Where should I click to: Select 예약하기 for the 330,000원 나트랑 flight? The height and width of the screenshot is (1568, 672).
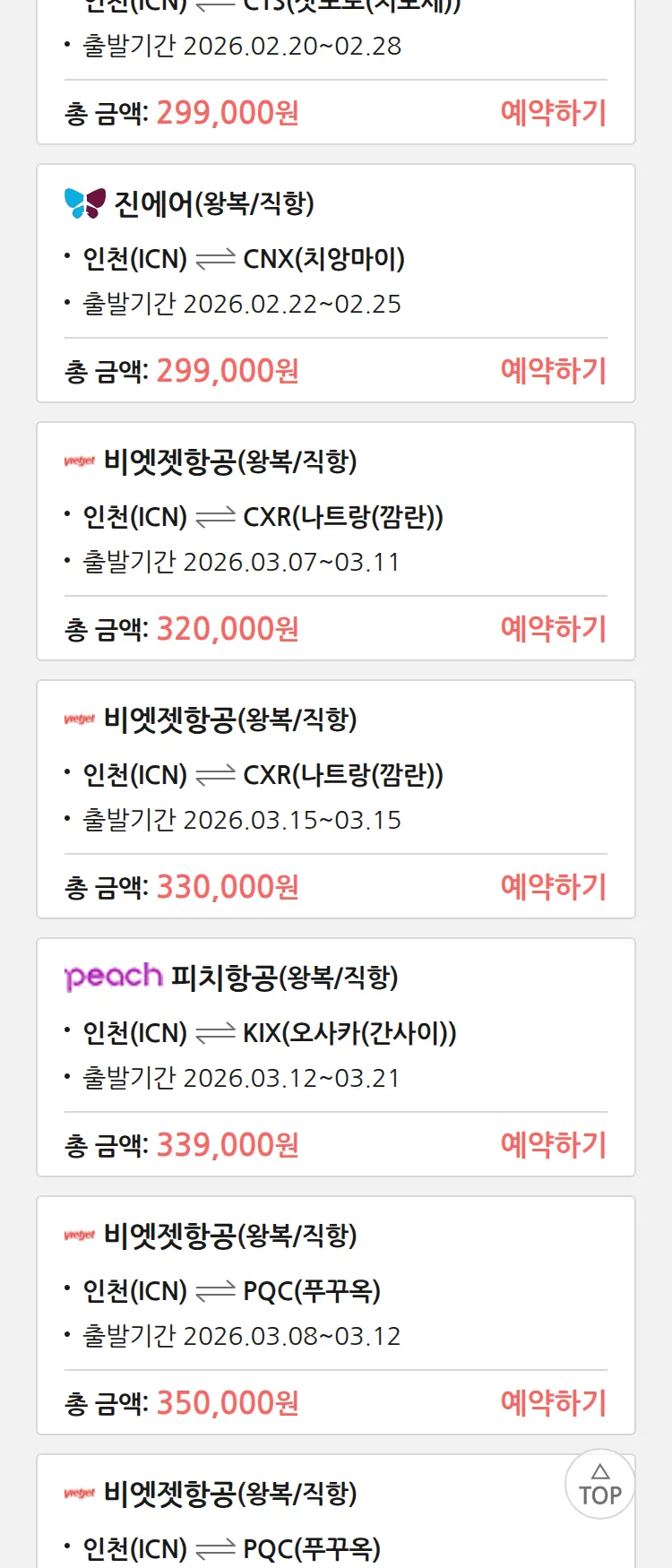point(553,886)
